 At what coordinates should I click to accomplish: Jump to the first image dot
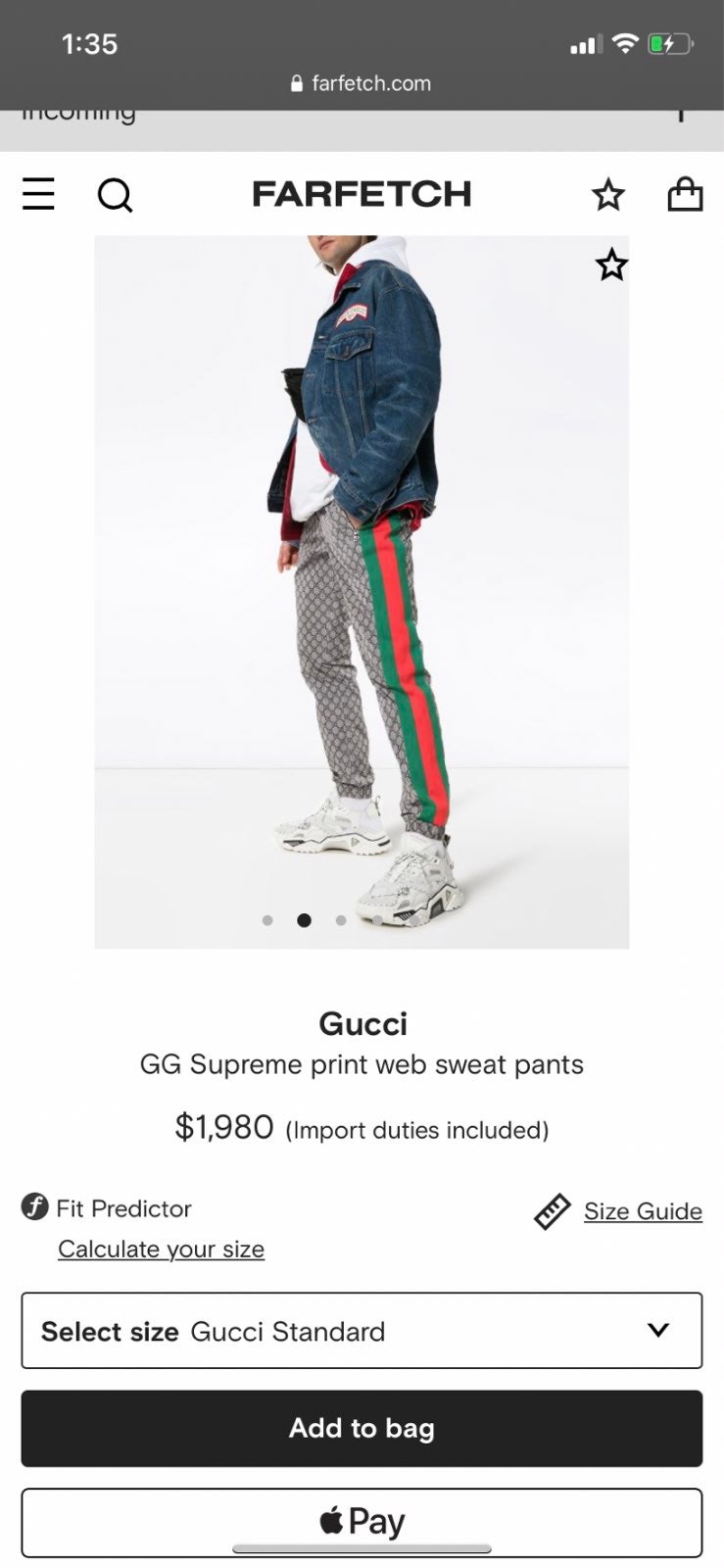(267, 920)
